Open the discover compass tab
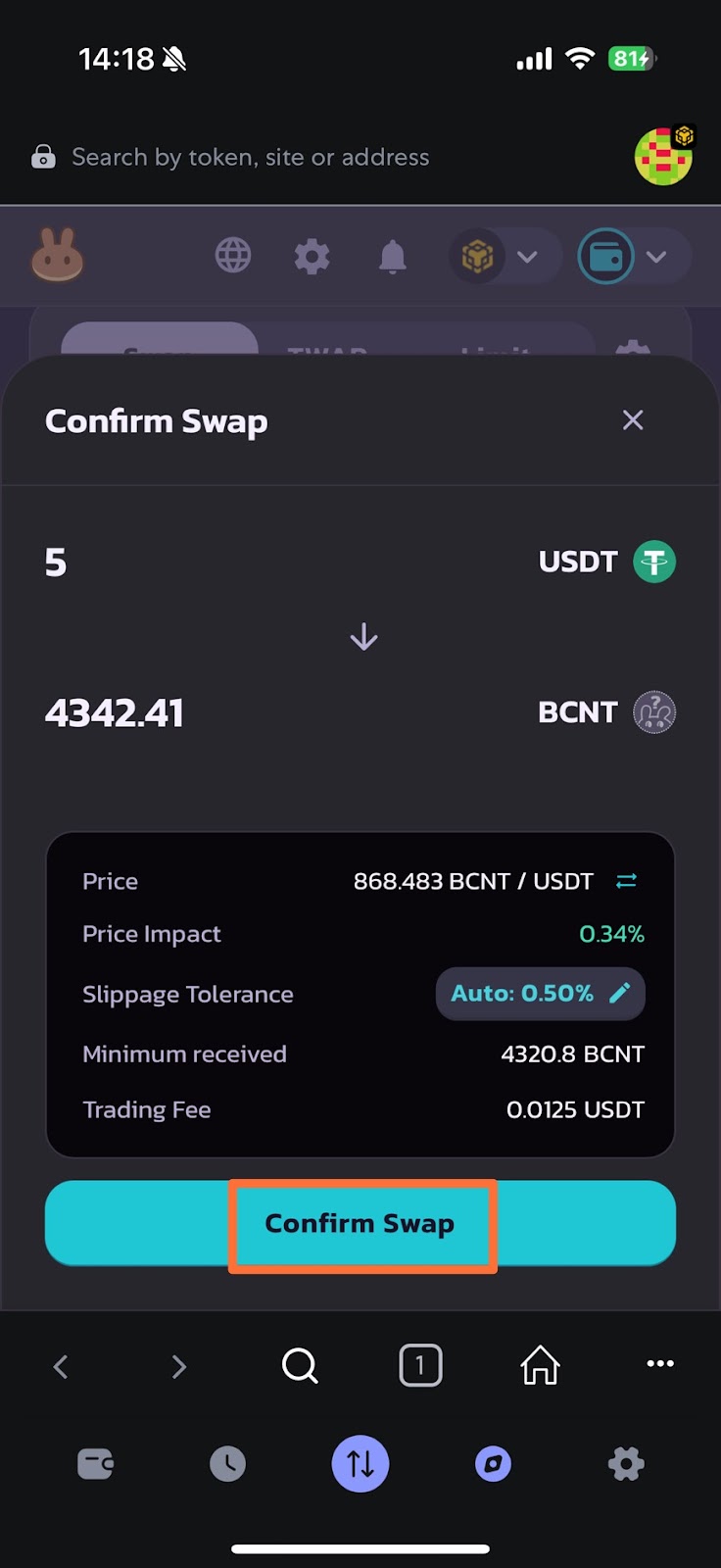The image size is (721, 1568). [x=493, y=1464]
